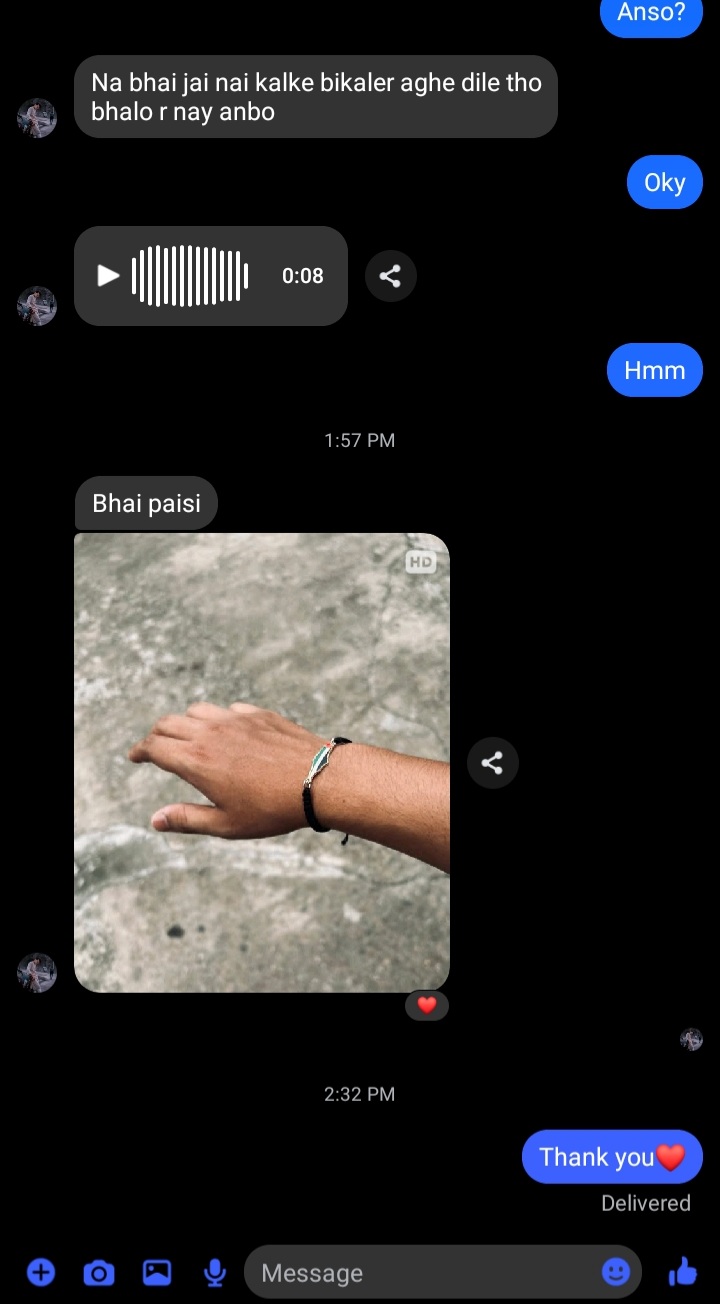Open the heart reaction on the photo
Viewport: 720px width, 1304px height.
(x=427, y=1005)
